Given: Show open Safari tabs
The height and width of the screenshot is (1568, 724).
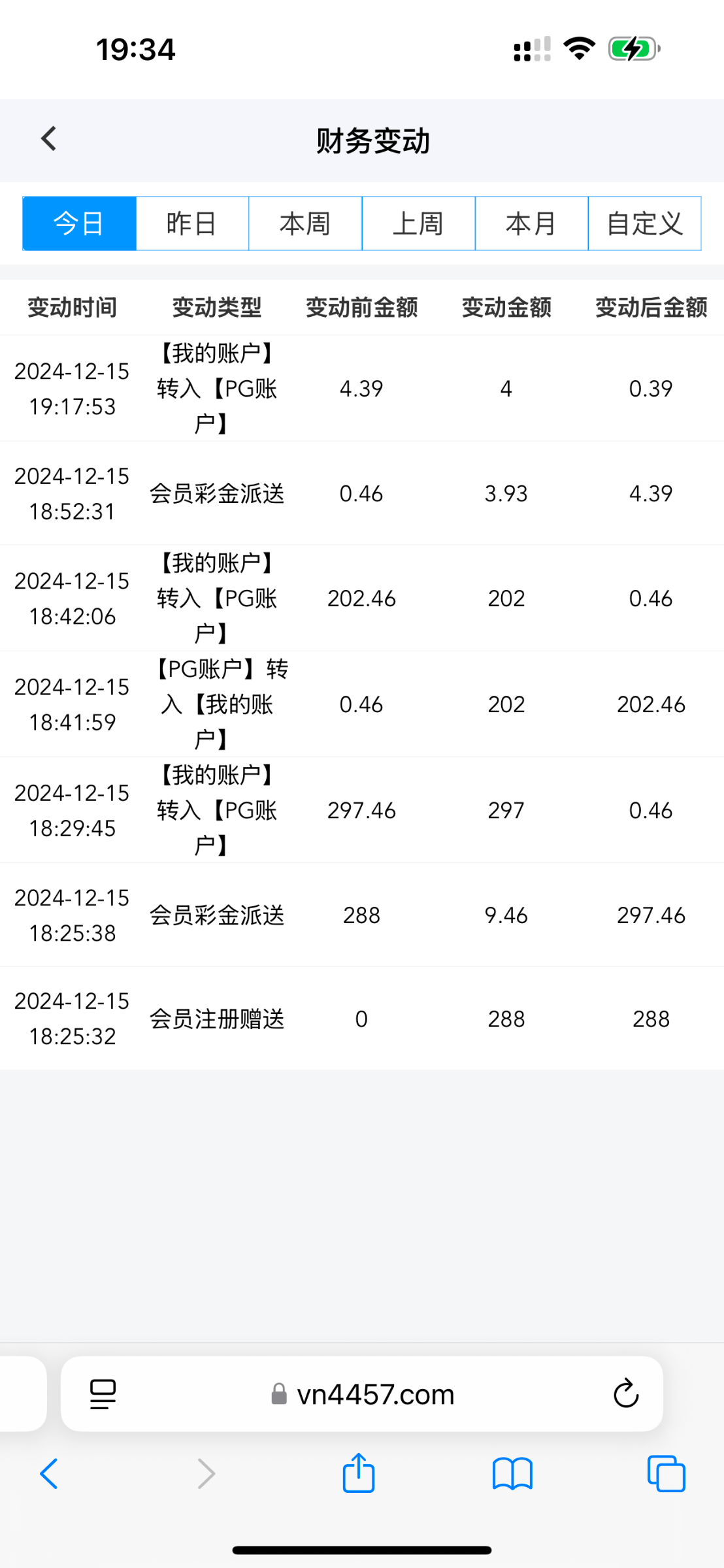Looking at the screenshot, I should click(x=666, y=1474).
